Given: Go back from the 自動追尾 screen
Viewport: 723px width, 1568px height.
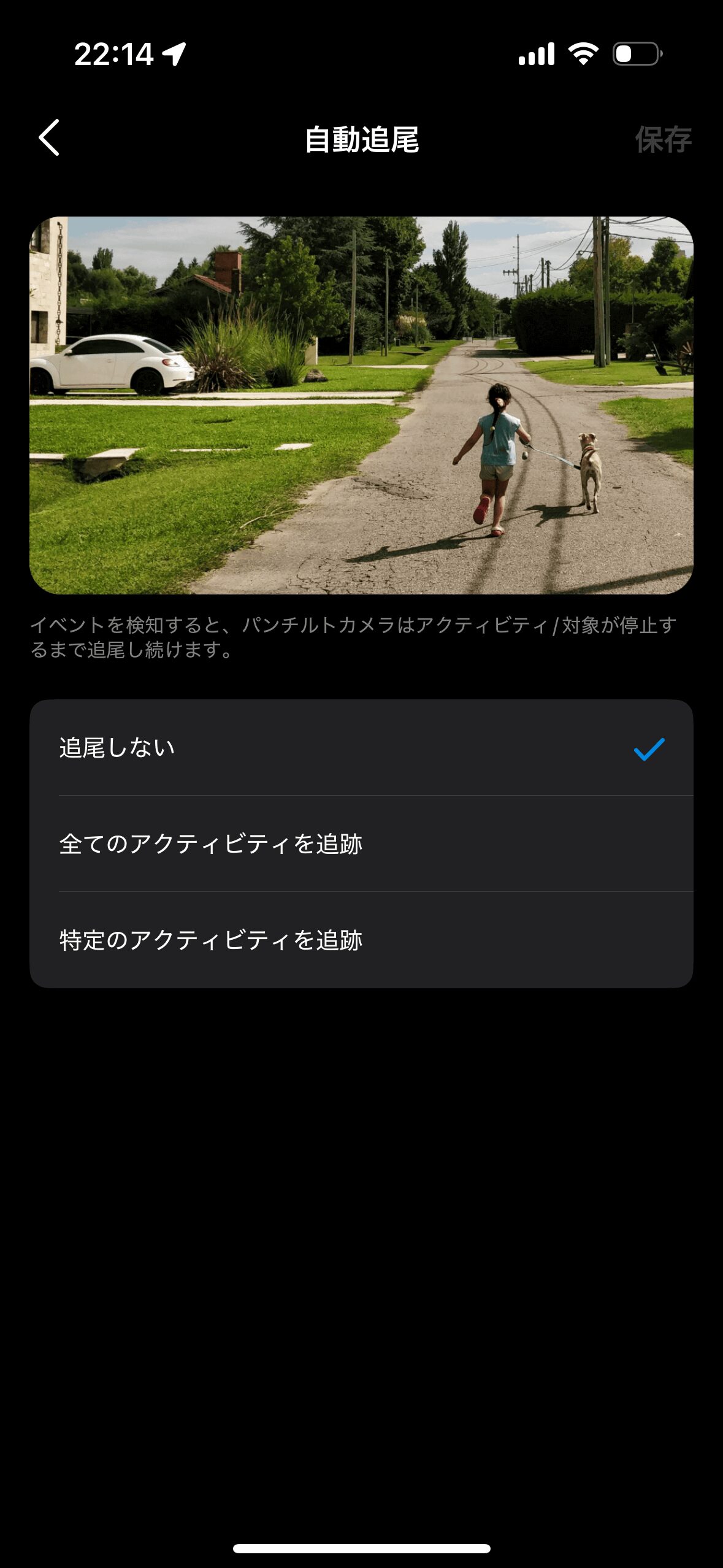Looking at the screenshot, I should click(x=49, y=138).
